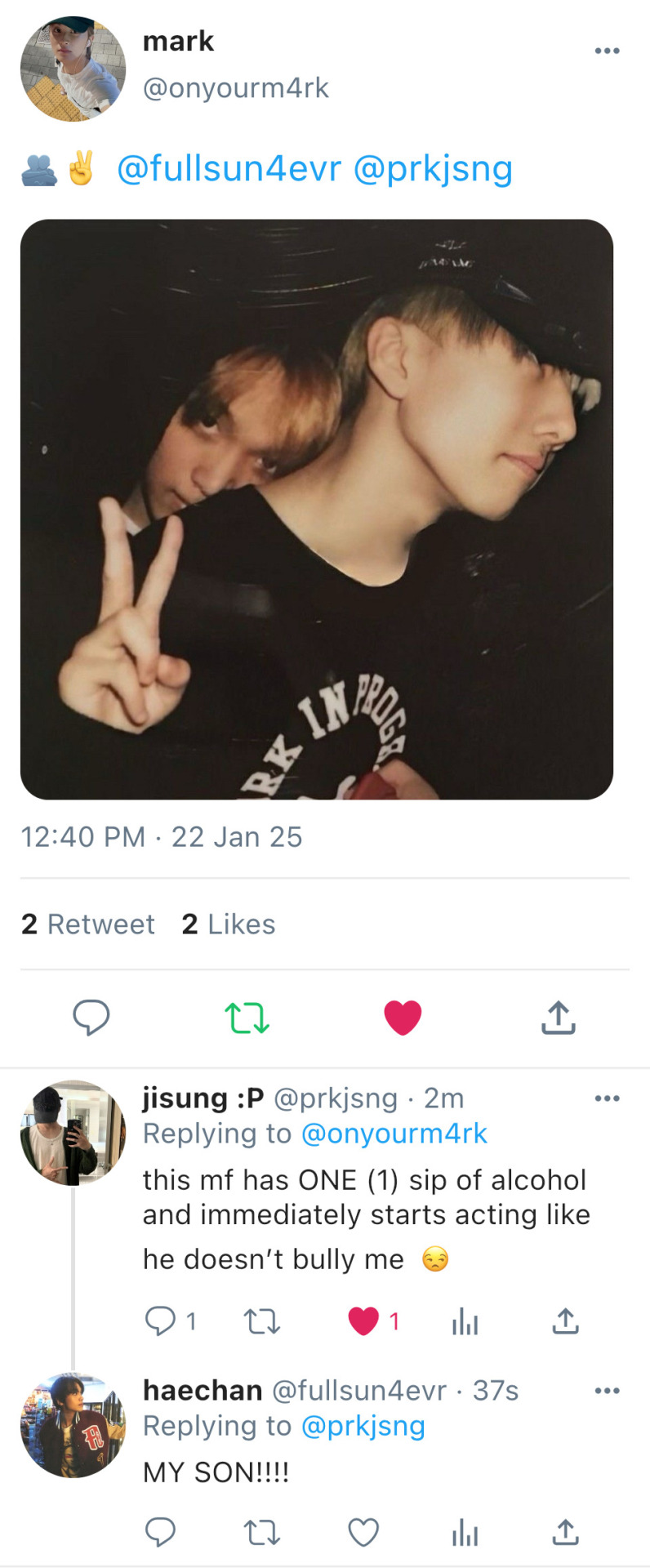Open the overflow menu on jisung's reply
Image resolution: width=650 pixels, height=1568 pixels.
(607, 1098)
